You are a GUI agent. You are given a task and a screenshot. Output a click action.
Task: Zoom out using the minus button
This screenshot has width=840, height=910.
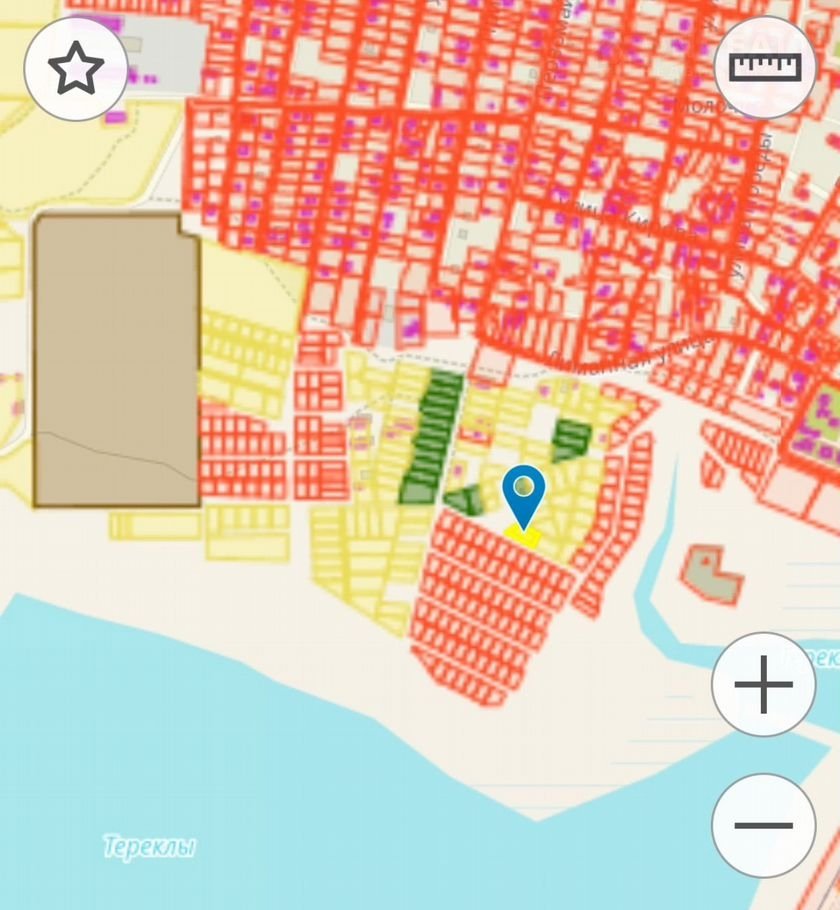763,826
